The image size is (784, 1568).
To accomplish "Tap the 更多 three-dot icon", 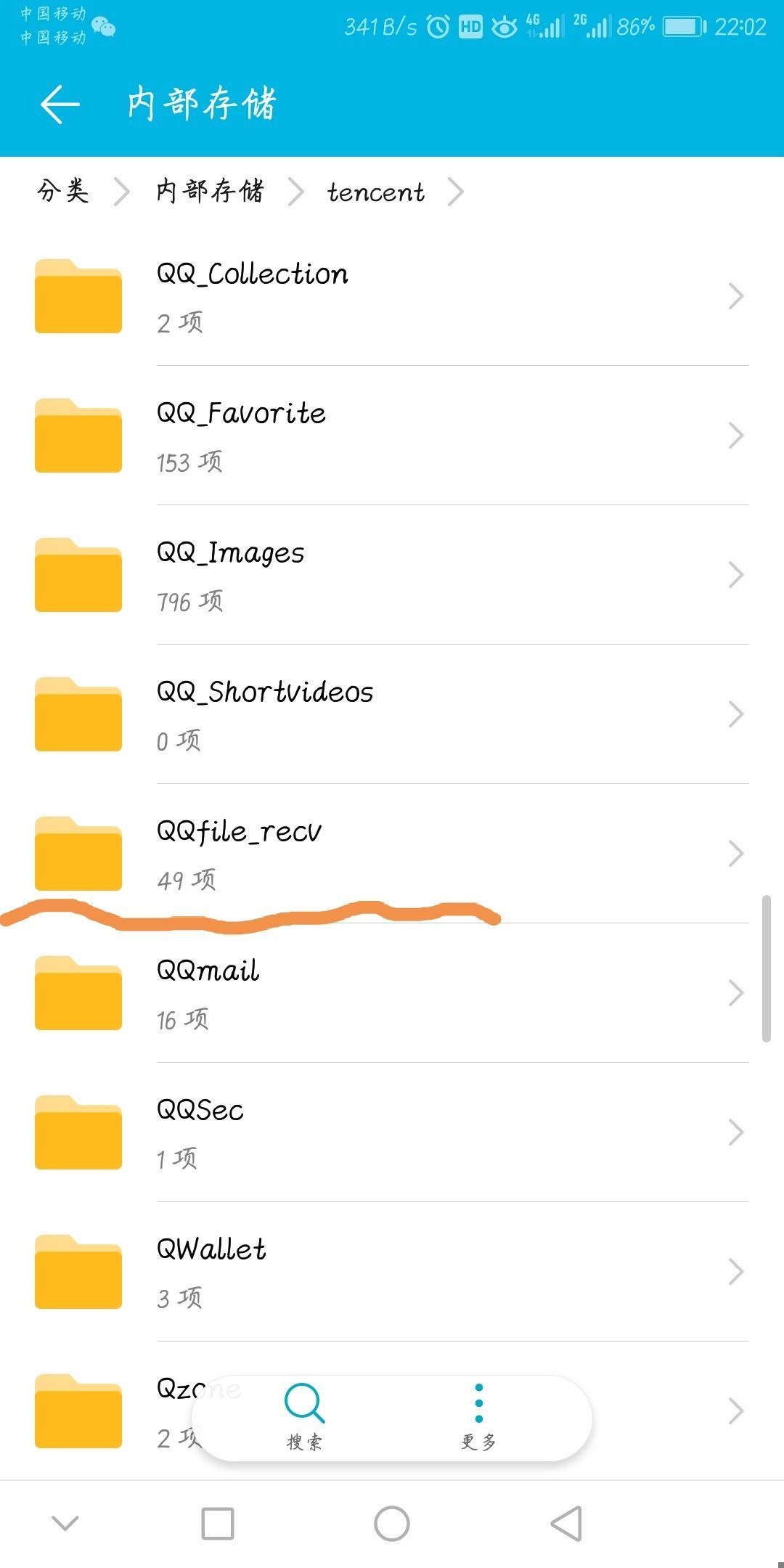I will 479,1405.
